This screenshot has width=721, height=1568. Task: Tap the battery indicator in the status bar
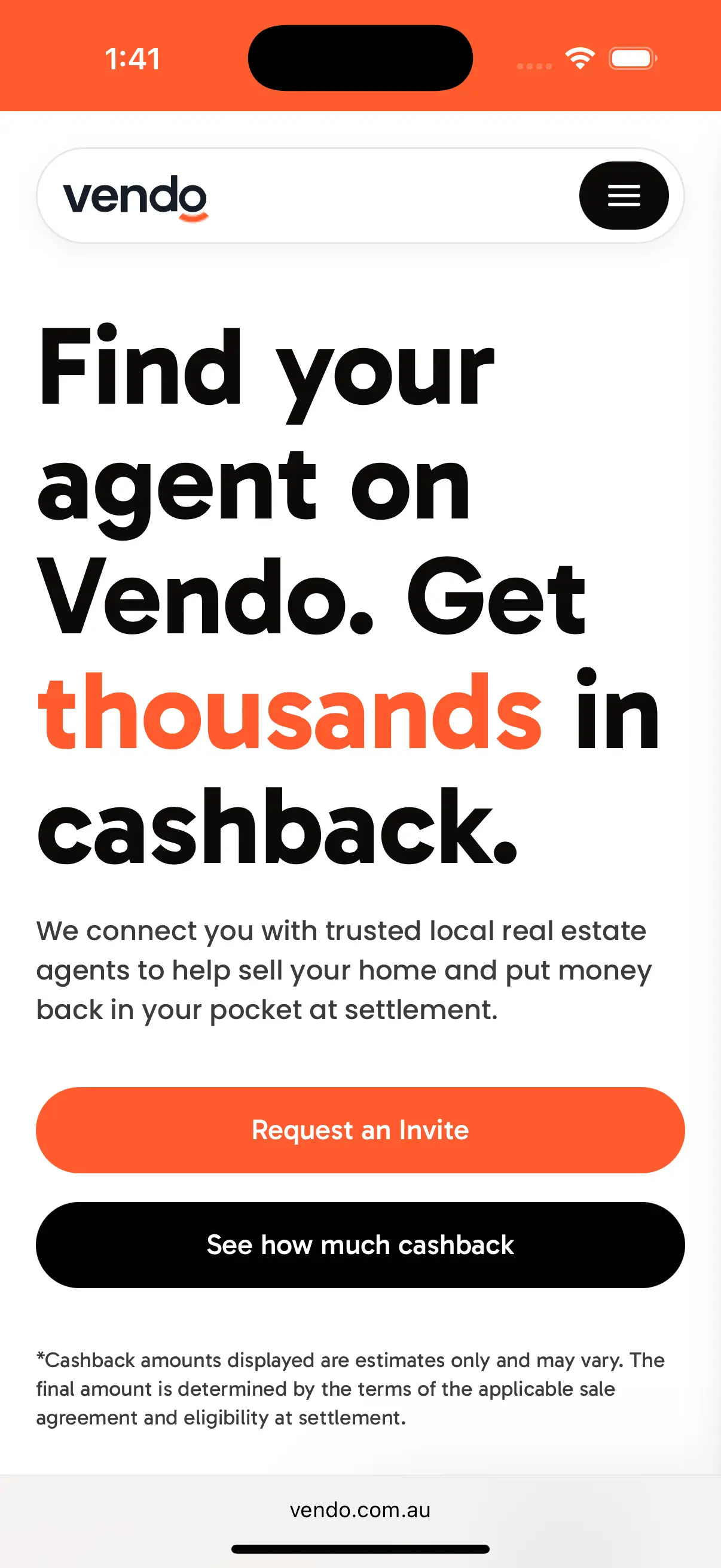click(x=632, y=59)
